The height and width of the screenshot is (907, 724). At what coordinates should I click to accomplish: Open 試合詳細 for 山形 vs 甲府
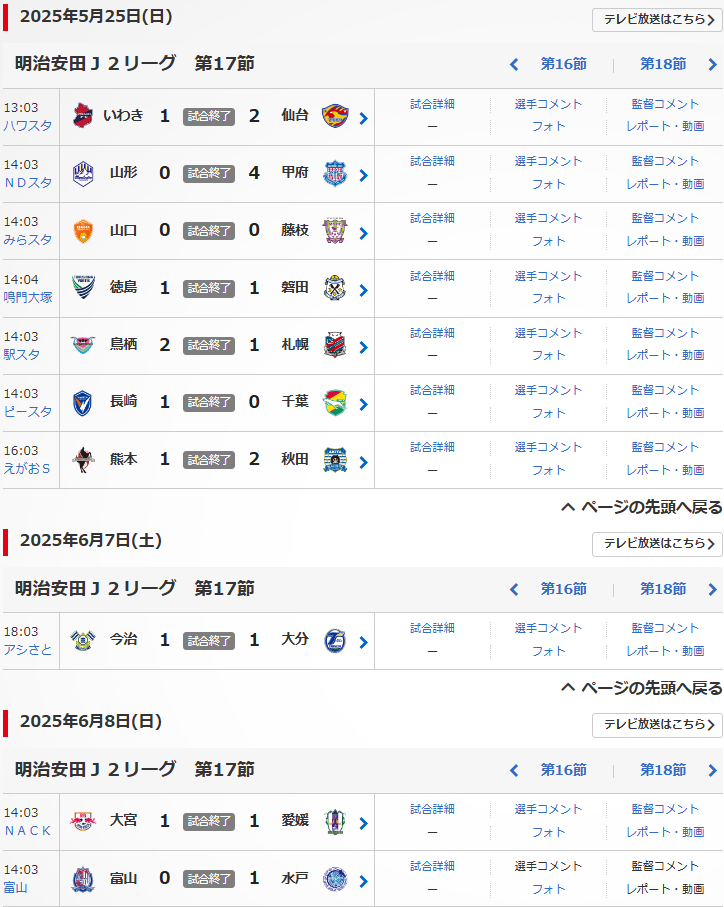pyautogui.click(x=432, y=161)
